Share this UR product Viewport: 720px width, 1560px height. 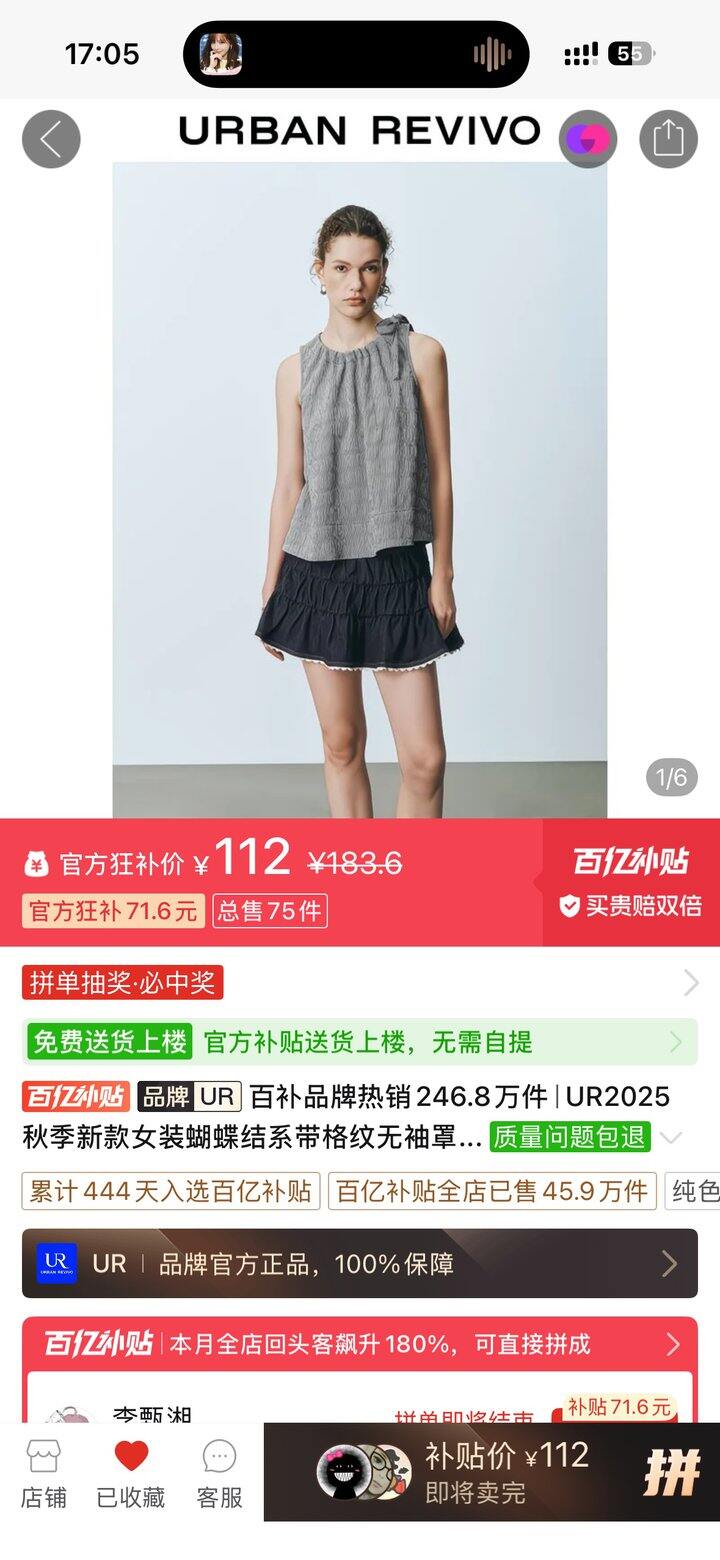point(668,138)
